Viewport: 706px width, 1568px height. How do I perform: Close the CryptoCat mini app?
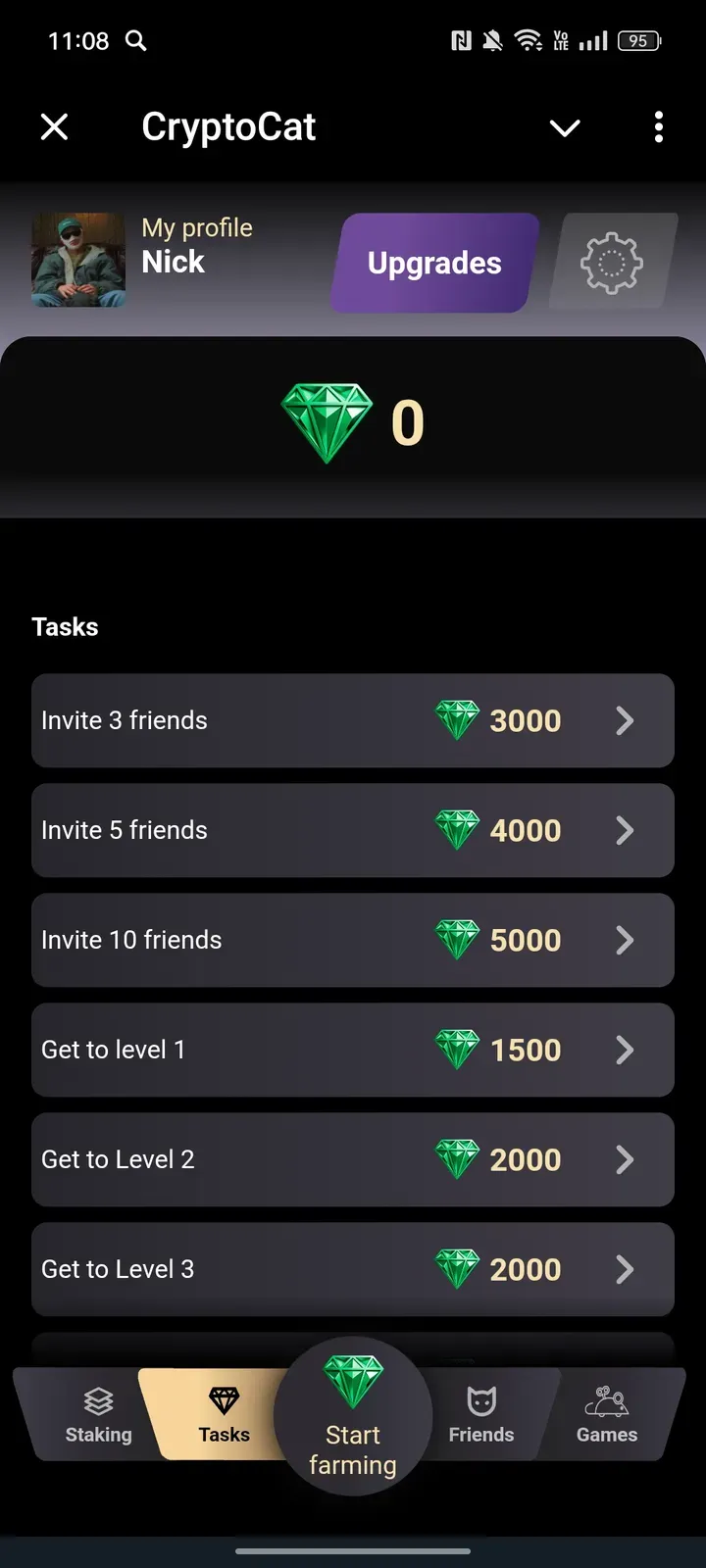tap(55, 126)
